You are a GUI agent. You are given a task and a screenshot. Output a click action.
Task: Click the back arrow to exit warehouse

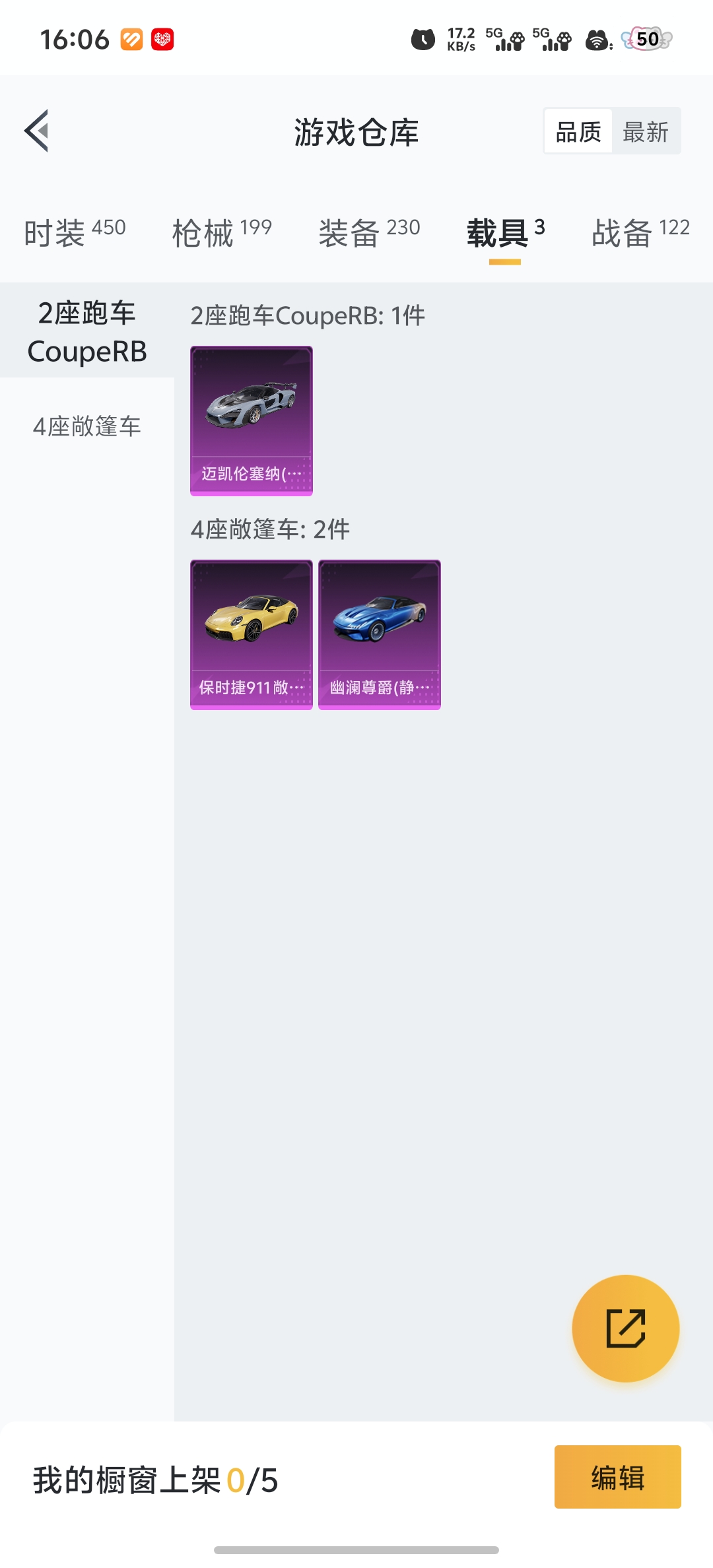[38, 131]
